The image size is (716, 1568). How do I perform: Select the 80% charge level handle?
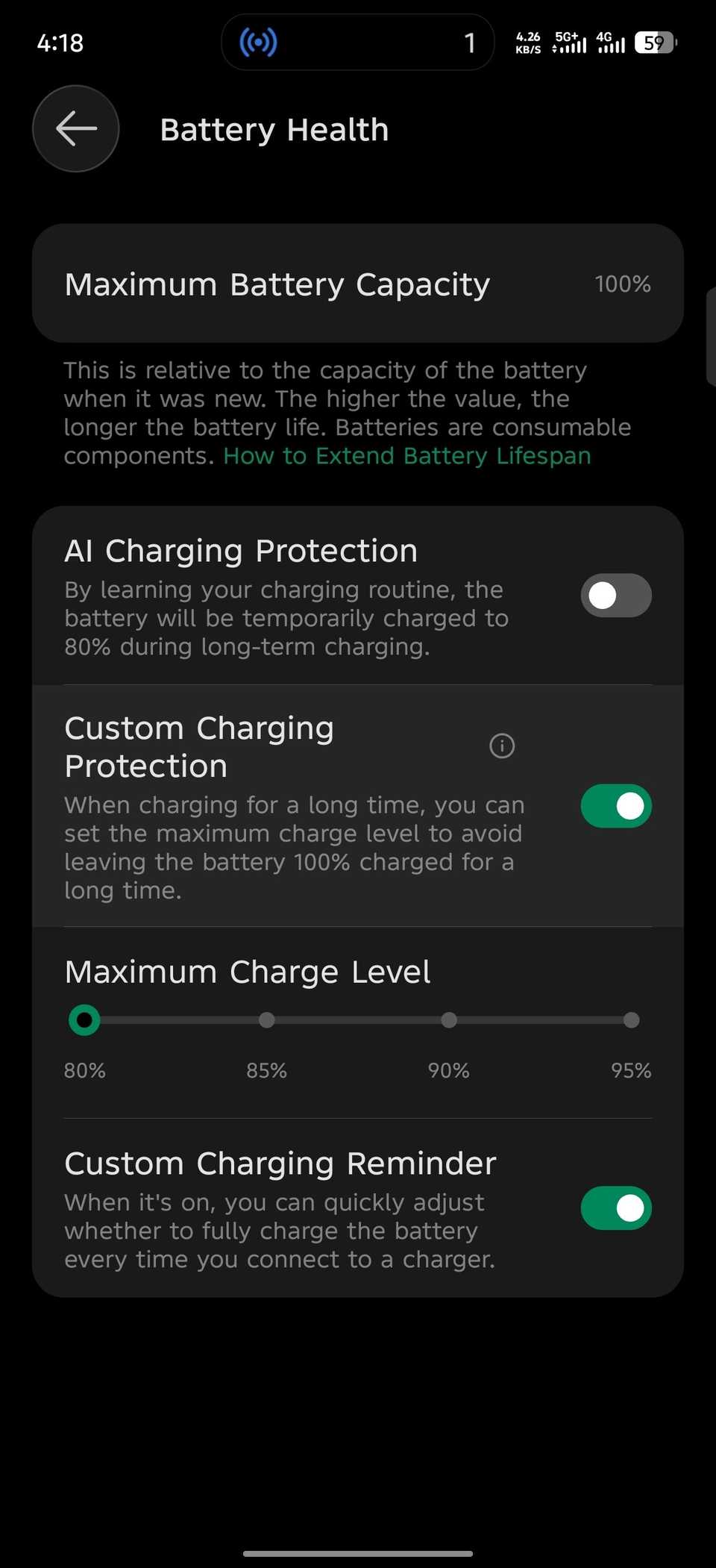click(x=84, y=1019)
